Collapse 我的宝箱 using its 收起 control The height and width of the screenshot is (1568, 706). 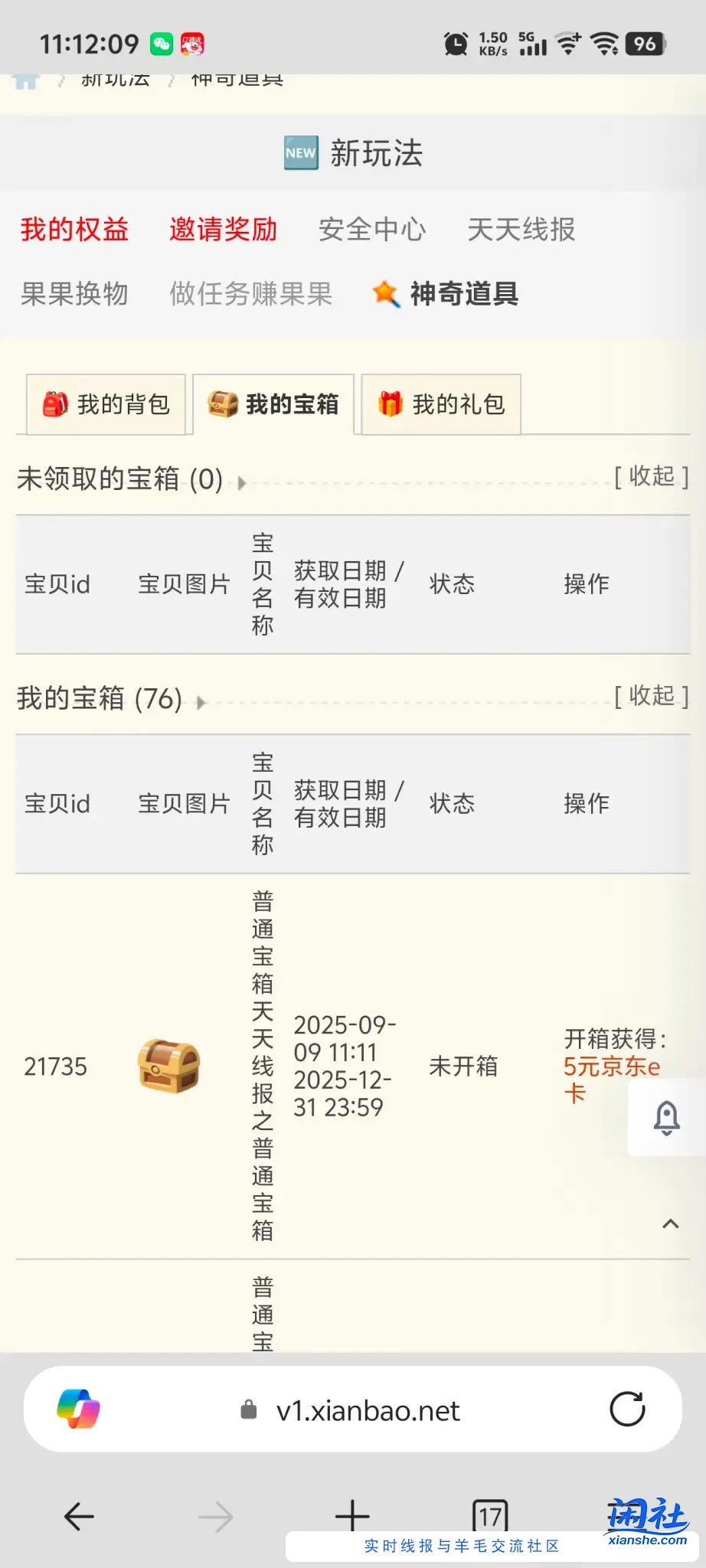(650, 697)
